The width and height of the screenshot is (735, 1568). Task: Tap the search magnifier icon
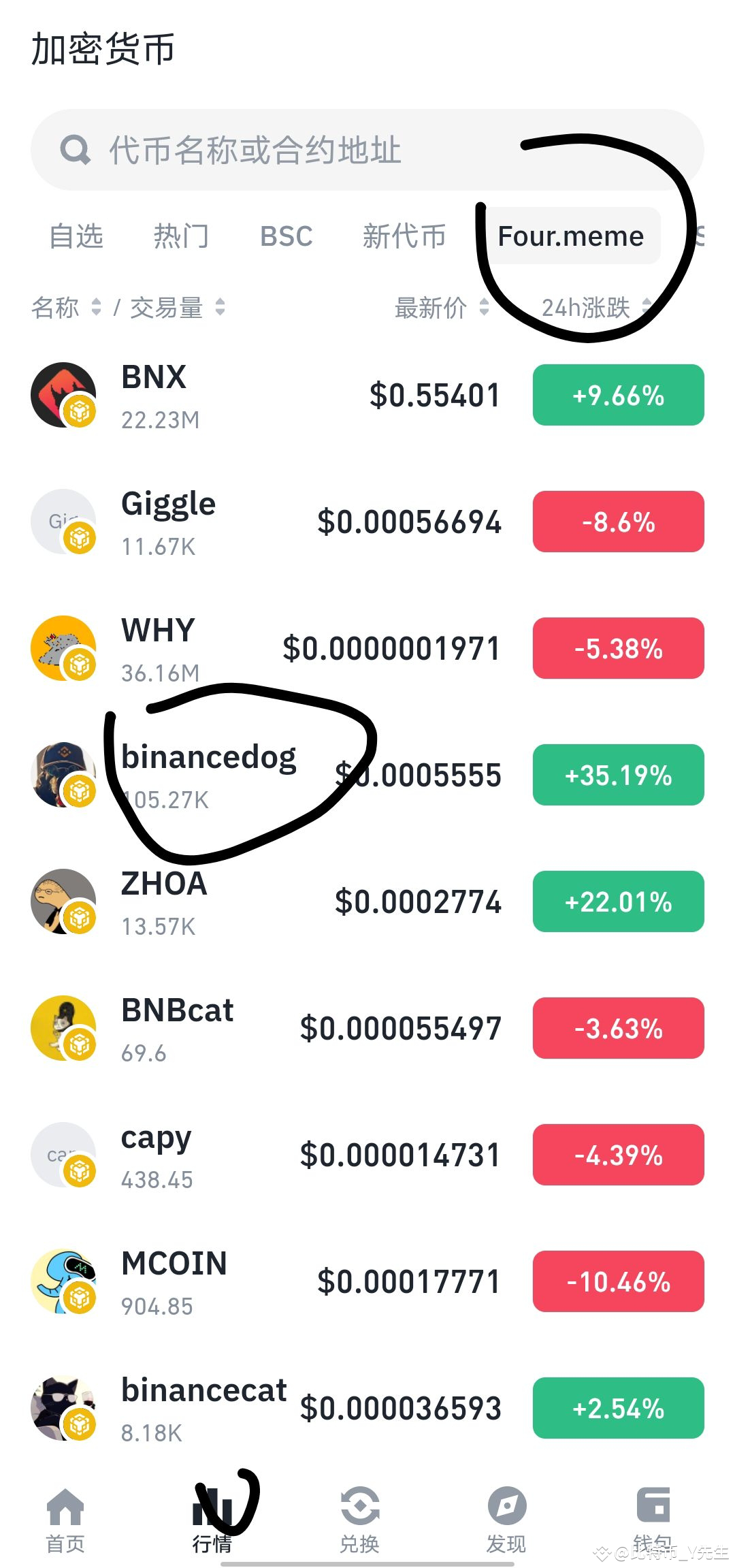[76, 151]
